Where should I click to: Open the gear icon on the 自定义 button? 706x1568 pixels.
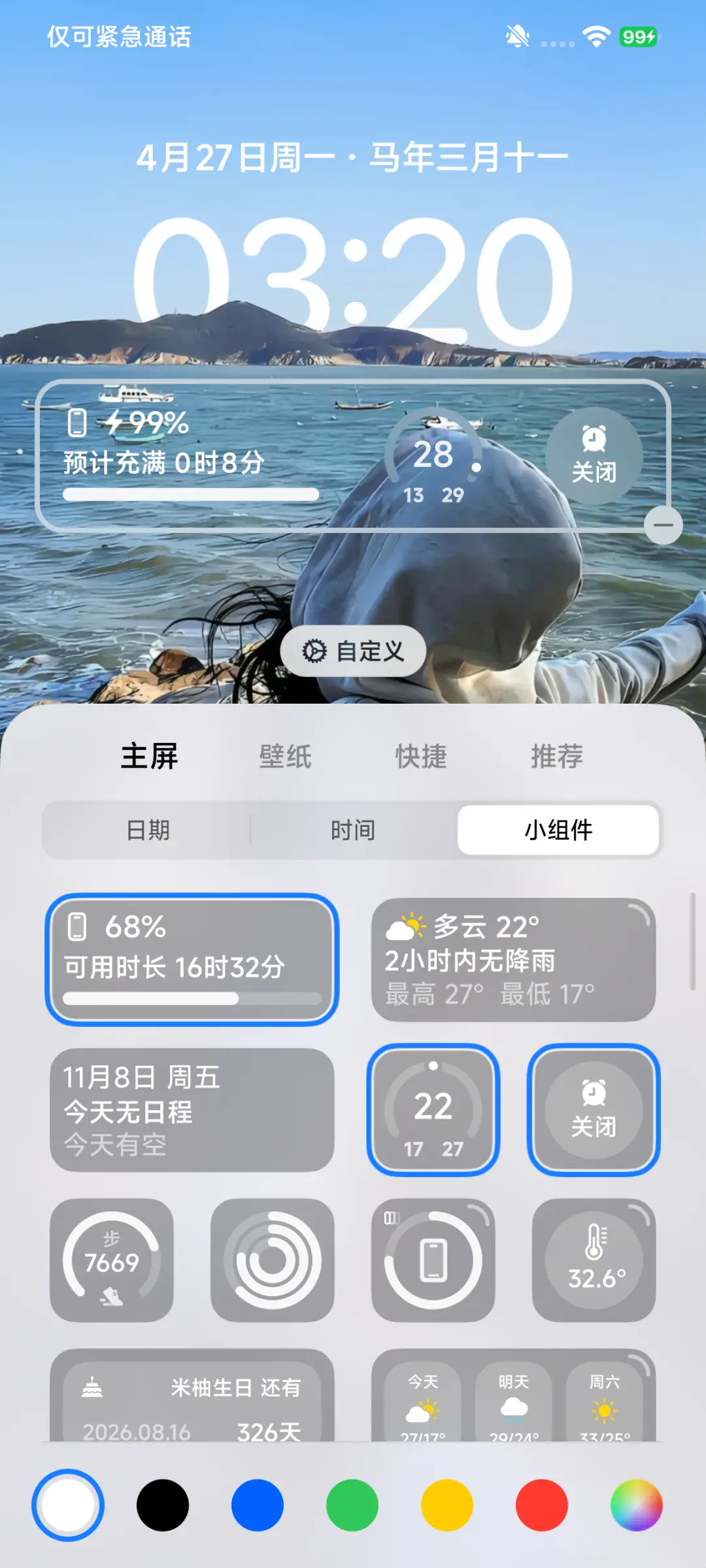pyautogui.click(x=314, y=650)
